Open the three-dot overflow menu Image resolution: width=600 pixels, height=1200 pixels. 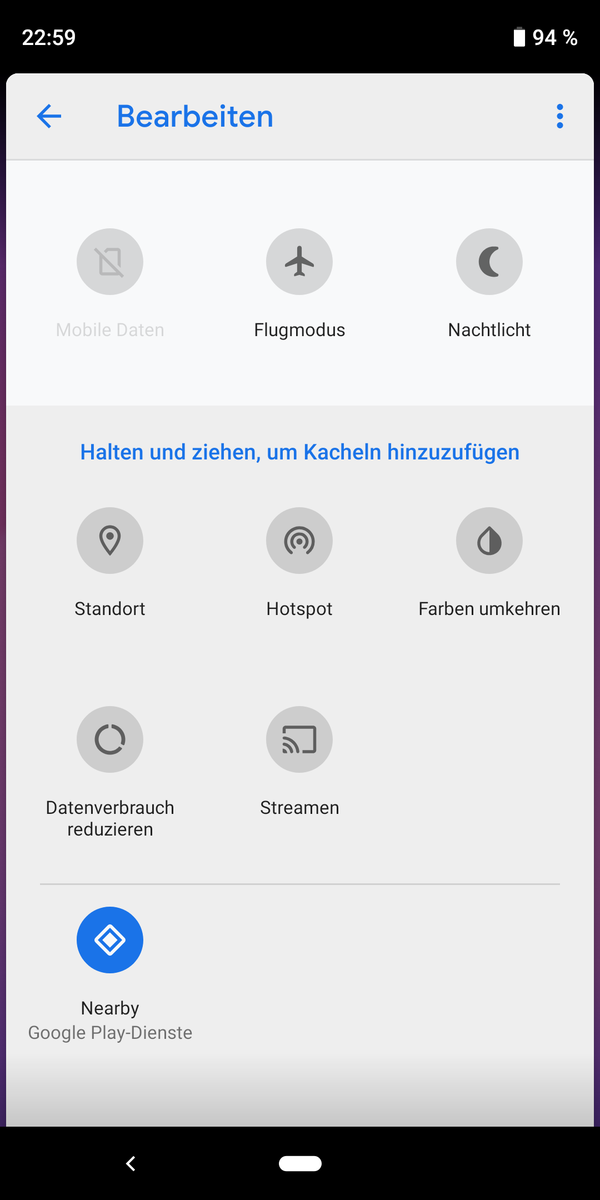click(x=559, y=116)
